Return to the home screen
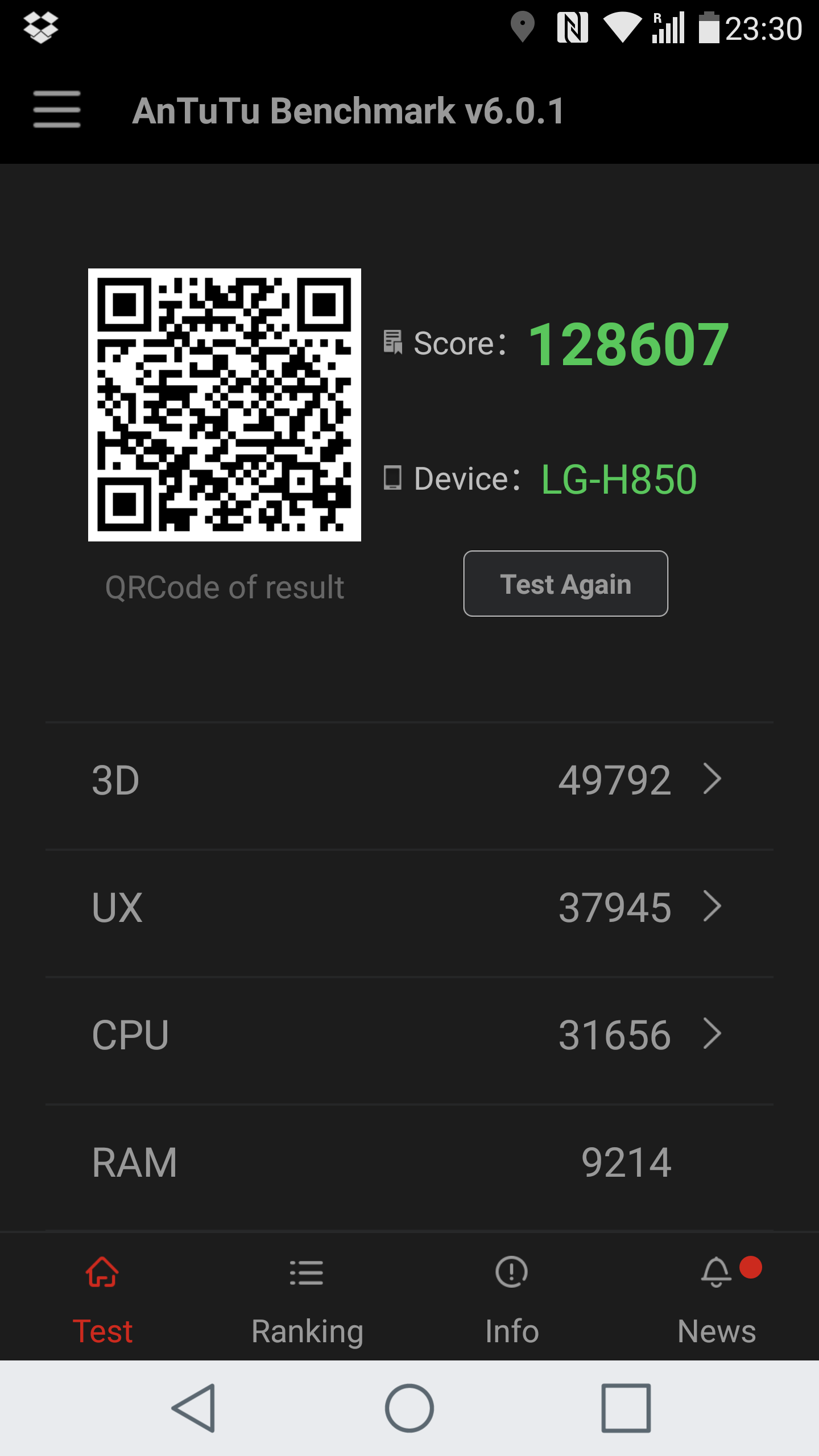819x1456 pixels. coord(409,1408)
